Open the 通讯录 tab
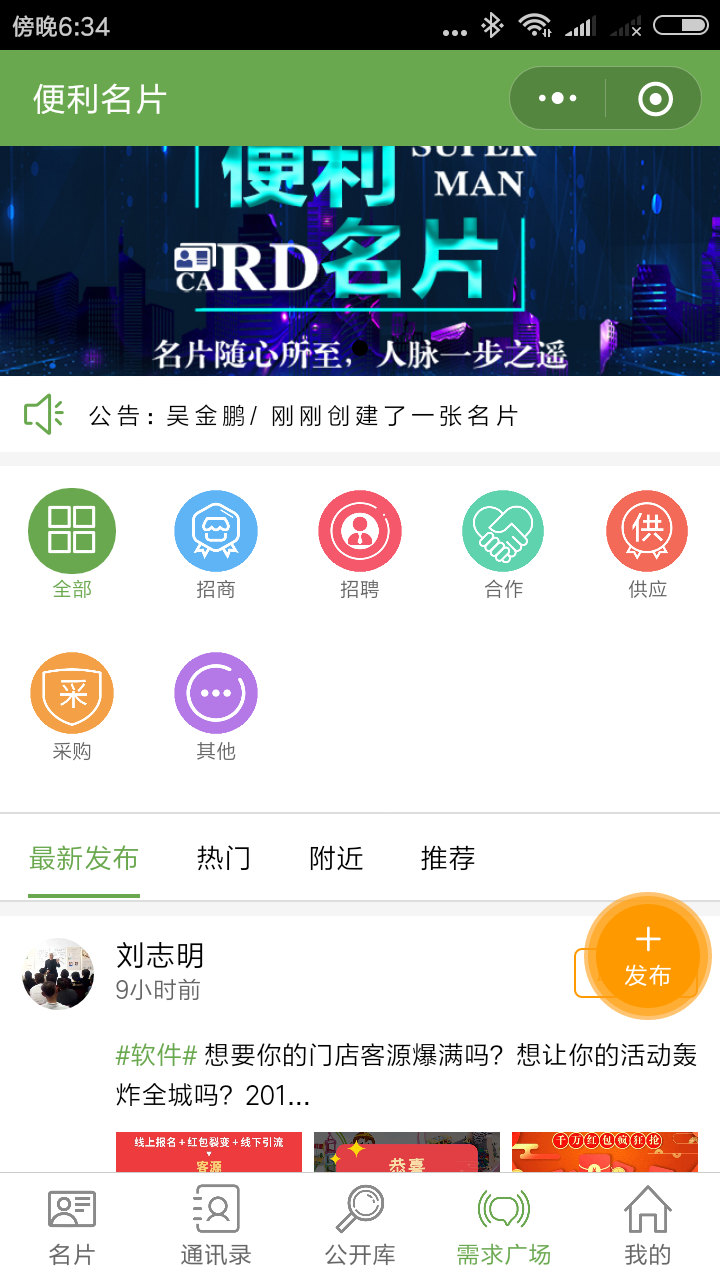Viewport: 720px width, 1280px height. [216, 1226]
